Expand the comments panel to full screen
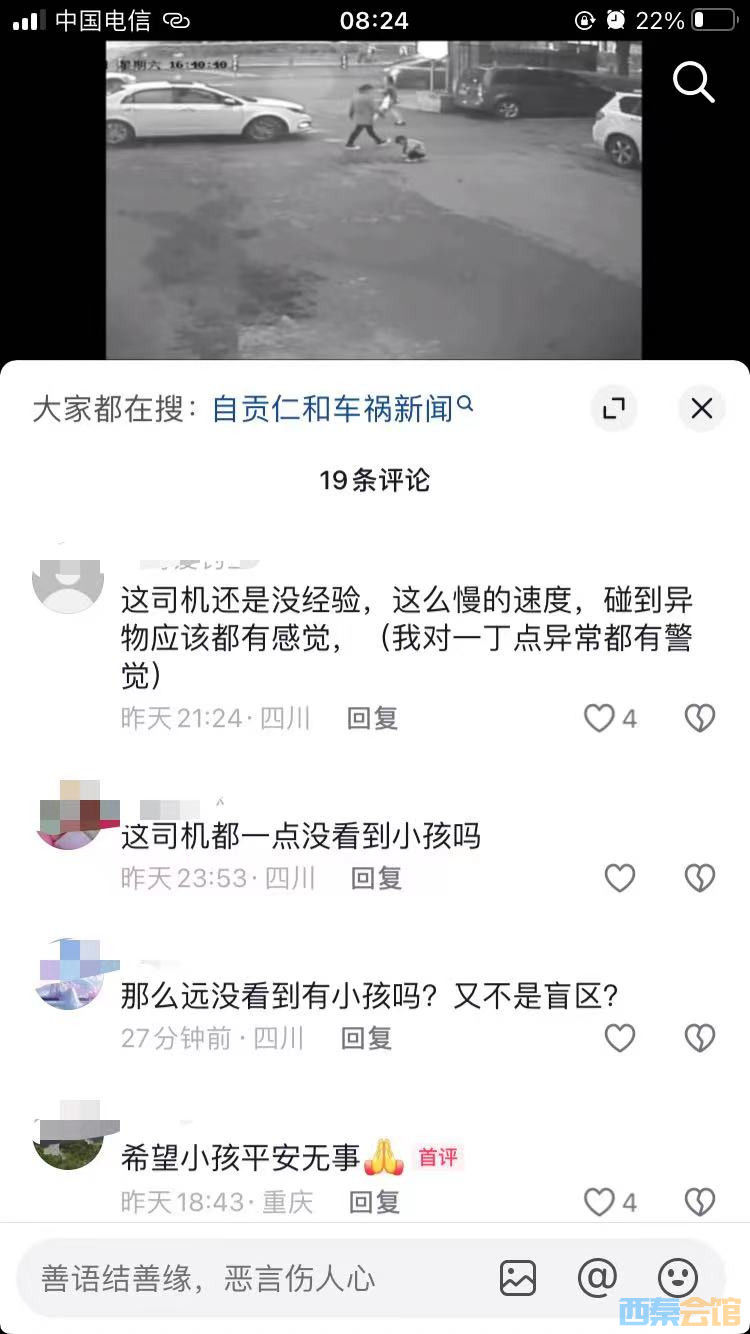Image resolution: width=750 pixels, height=1334 pixels. pos(613,408)
